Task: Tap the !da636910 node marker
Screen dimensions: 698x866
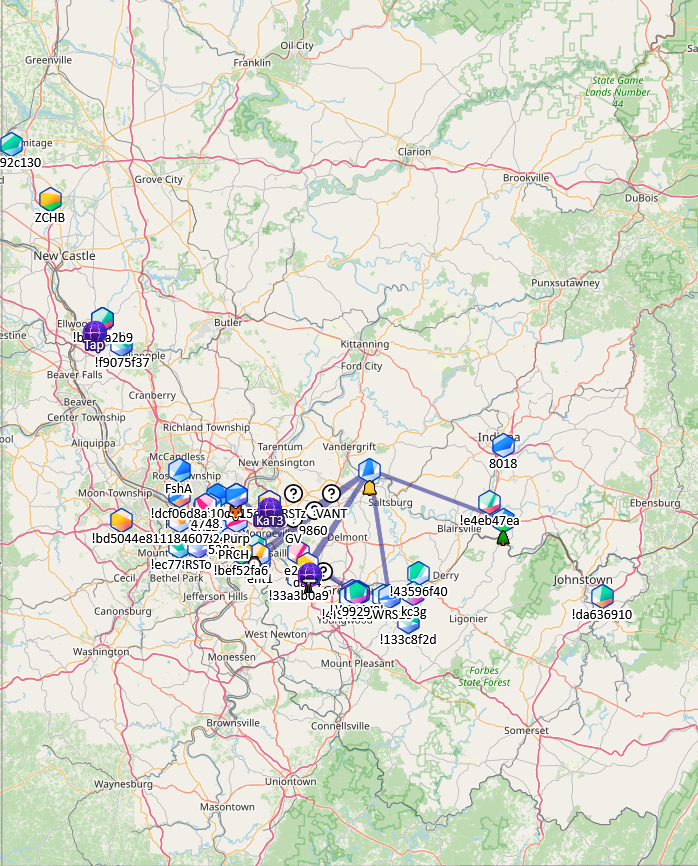Action: pyautogui.click(x=602, y=595)
